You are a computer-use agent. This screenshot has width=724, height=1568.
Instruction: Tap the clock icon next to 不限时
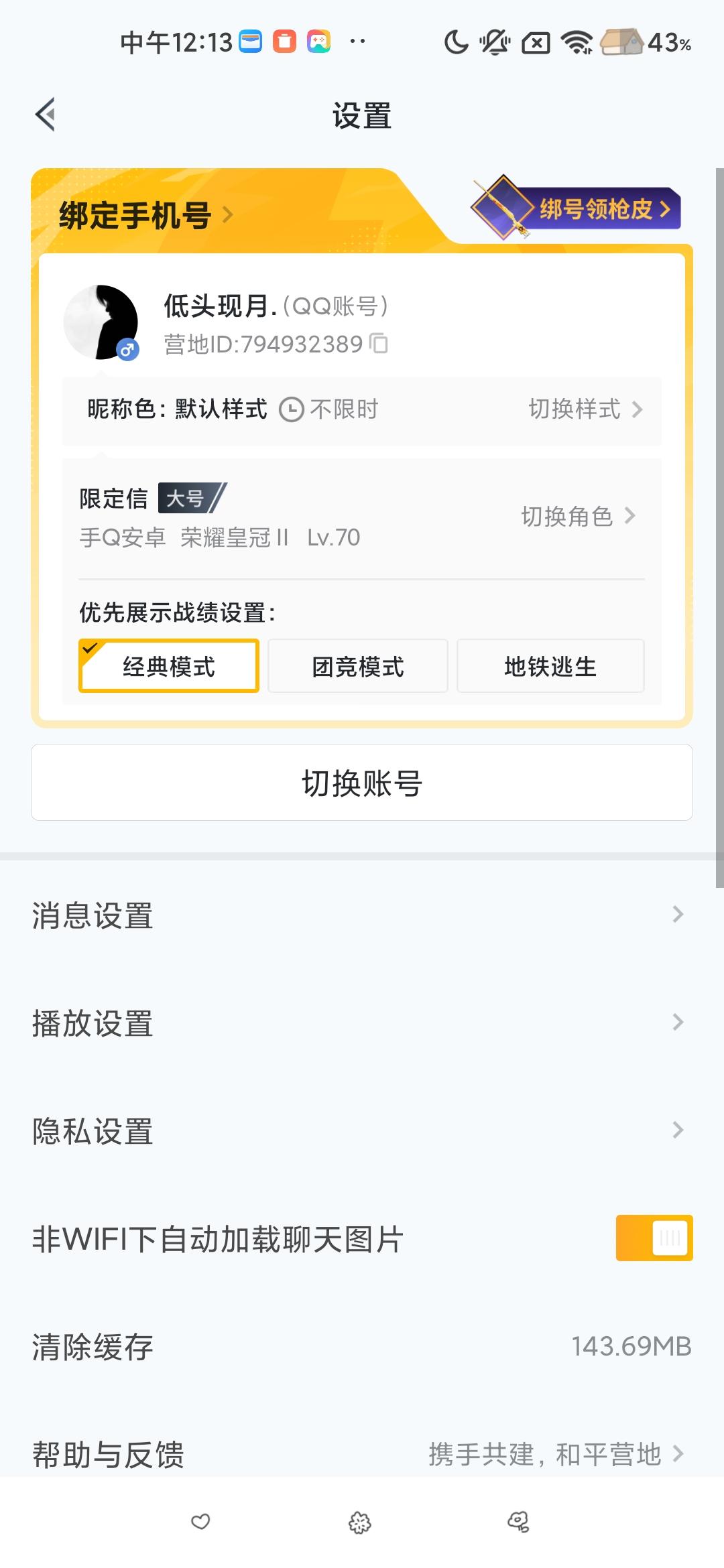[x=291, y=409]
